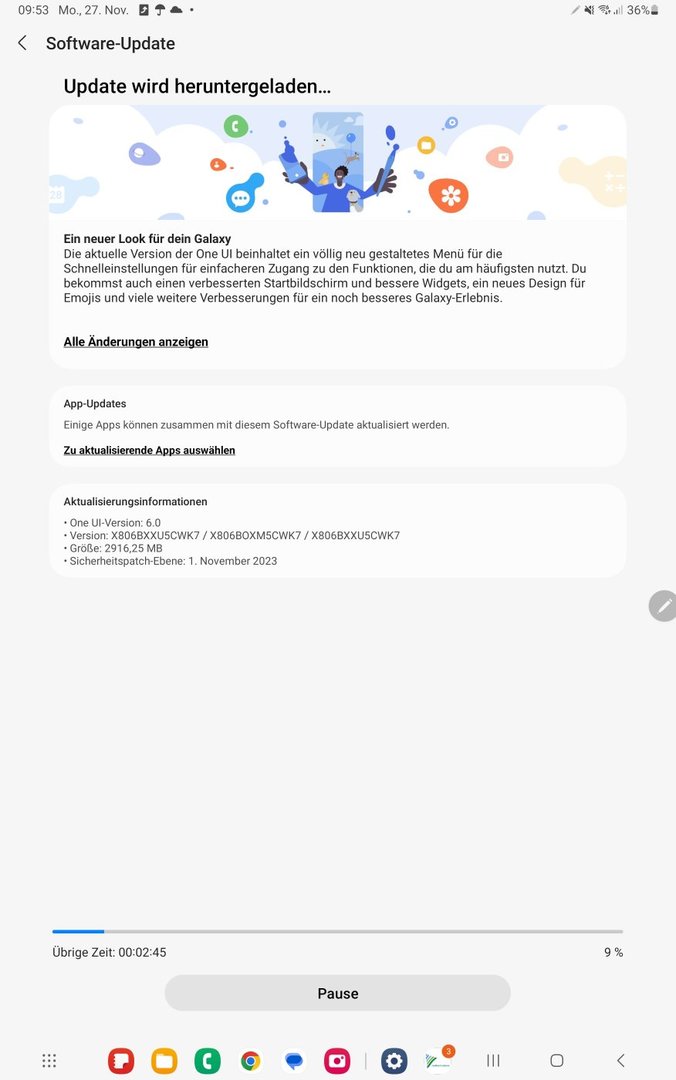Launch the pink camera app in taskbar
The image size is (676, 1080).
(337, 1061)
